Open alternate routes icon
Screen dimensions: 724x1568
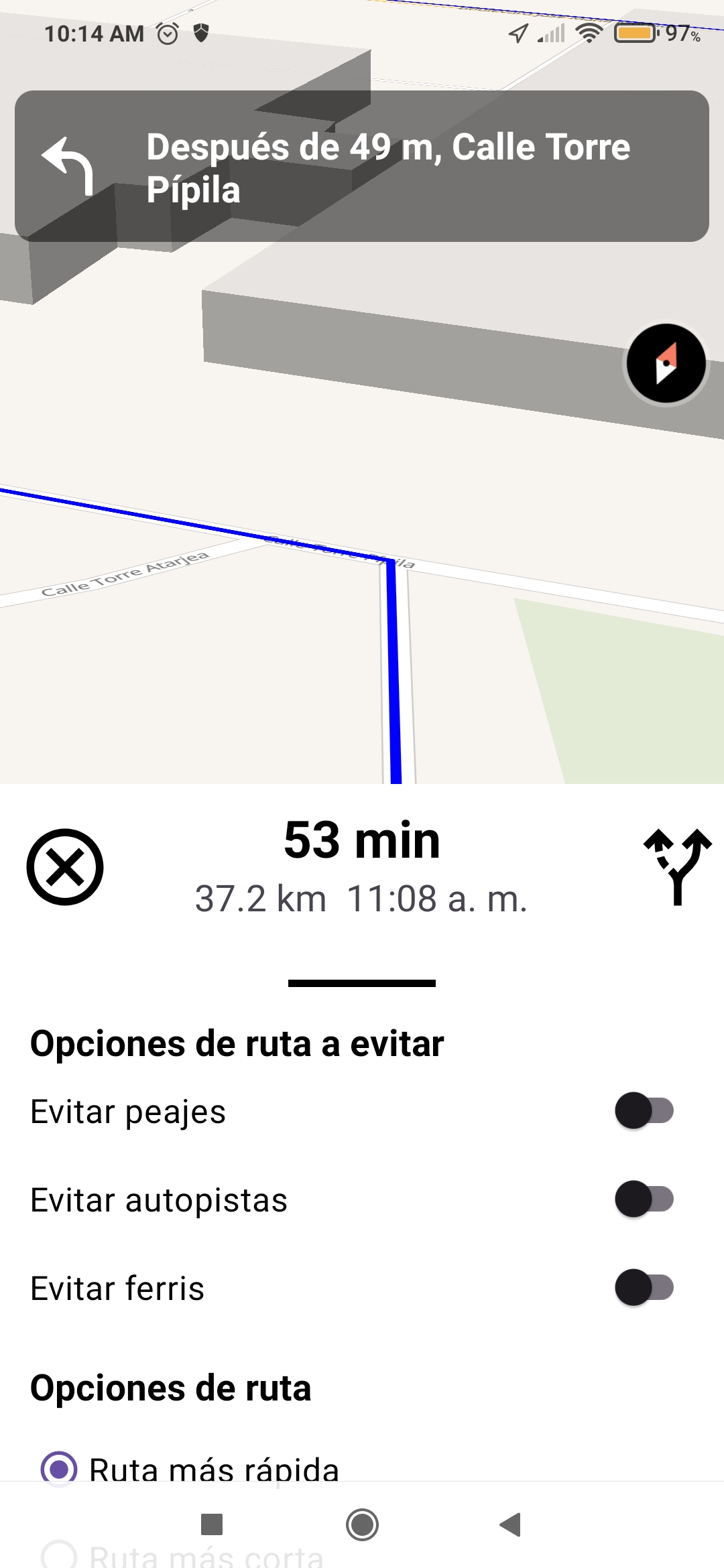677,866
